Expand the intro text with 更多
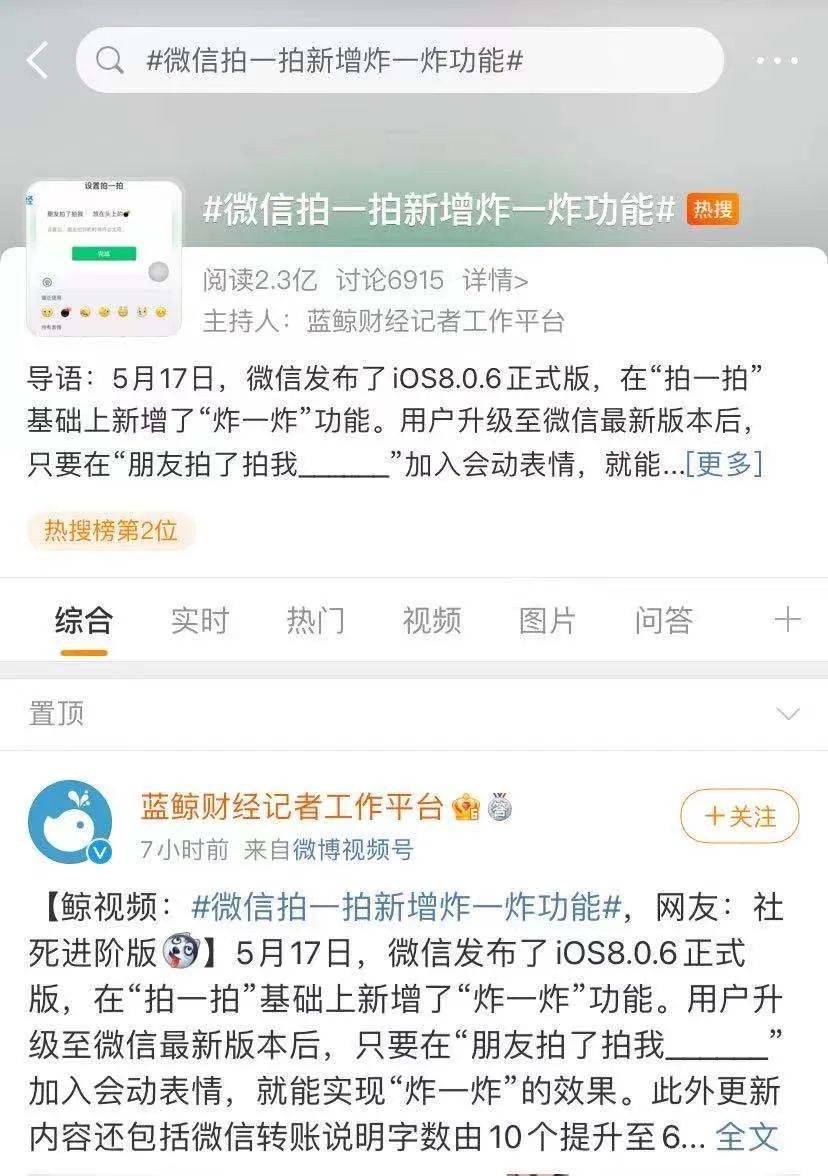This screenshot has width=828, height=1176. (x=724, y=465)
